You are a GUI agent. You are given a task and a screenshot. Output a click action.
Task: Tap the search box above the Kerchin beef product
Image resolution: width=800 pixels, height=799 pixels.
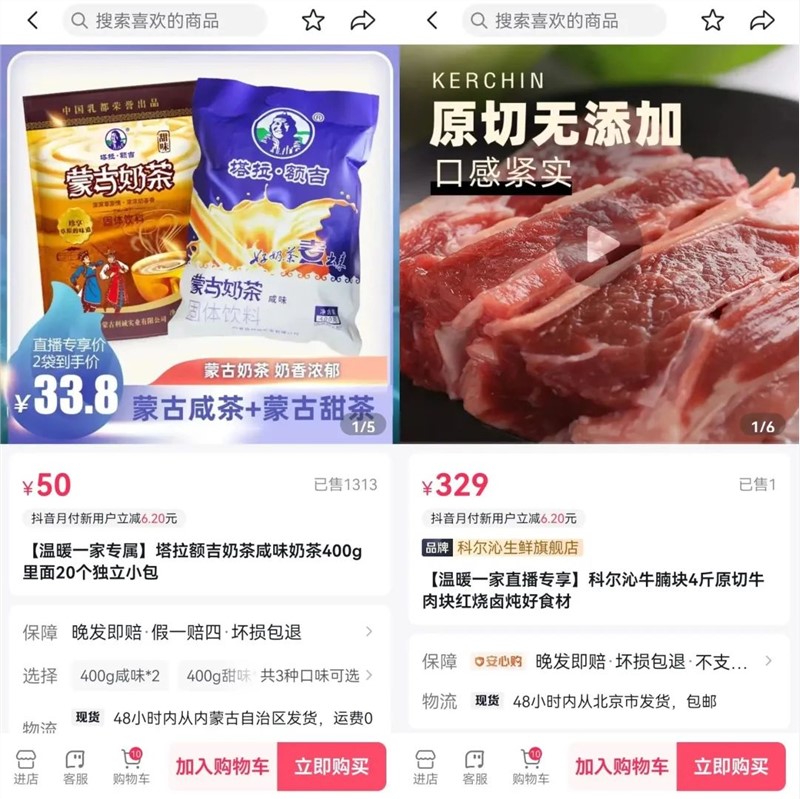pyautogui.click(x=565, y=20)
